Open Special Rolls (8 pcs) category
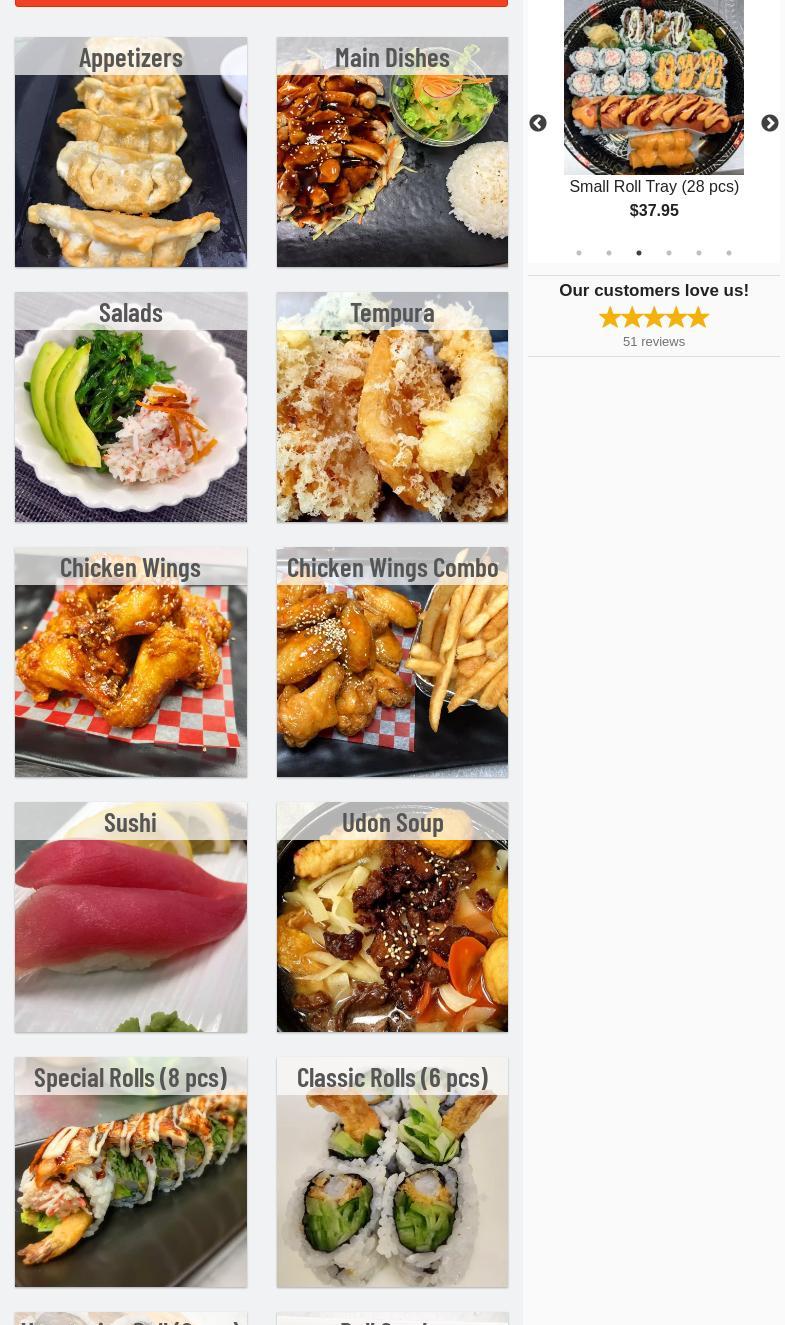Screen dimensions: 785x1325 tap(130, 1172)
